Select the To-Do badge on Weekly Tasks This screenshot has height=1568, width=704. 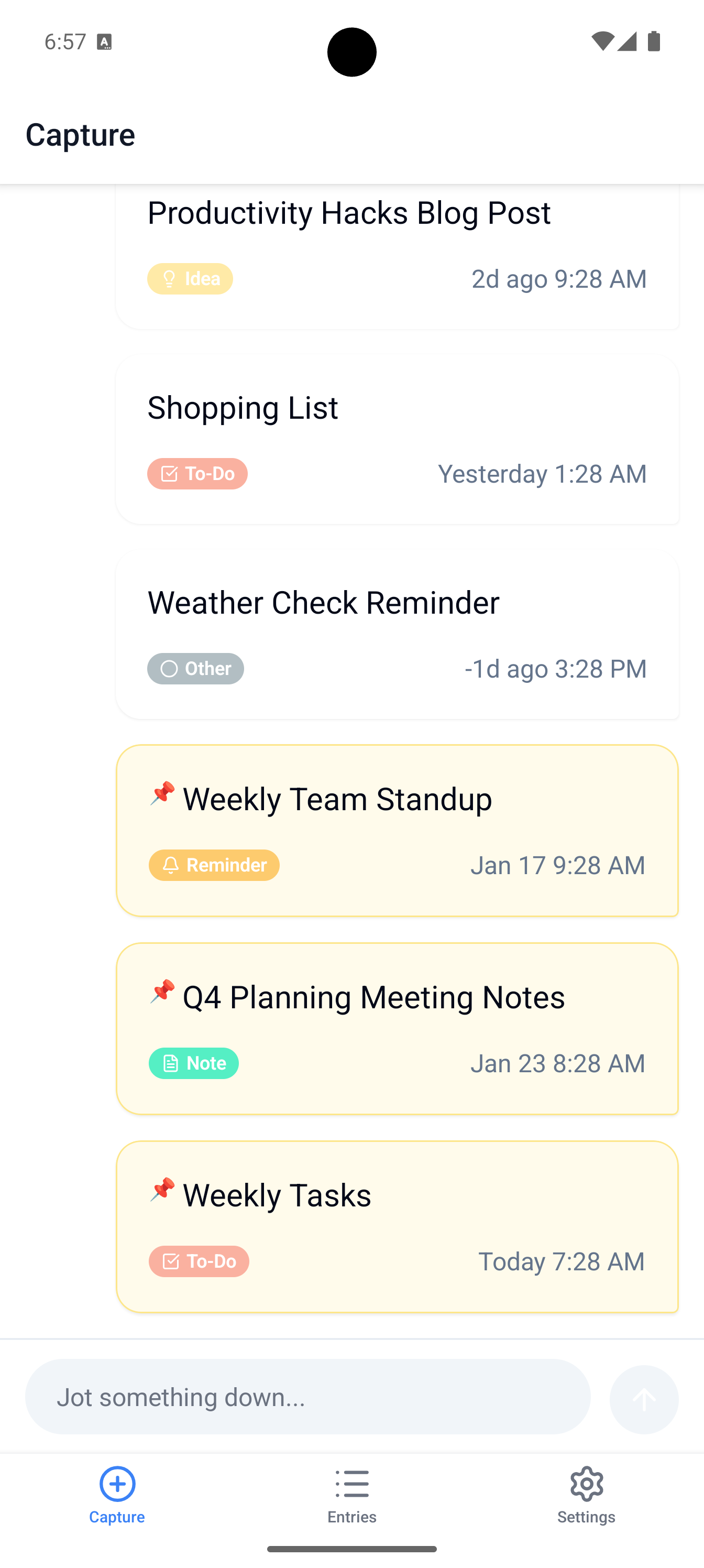(199, 1261)
